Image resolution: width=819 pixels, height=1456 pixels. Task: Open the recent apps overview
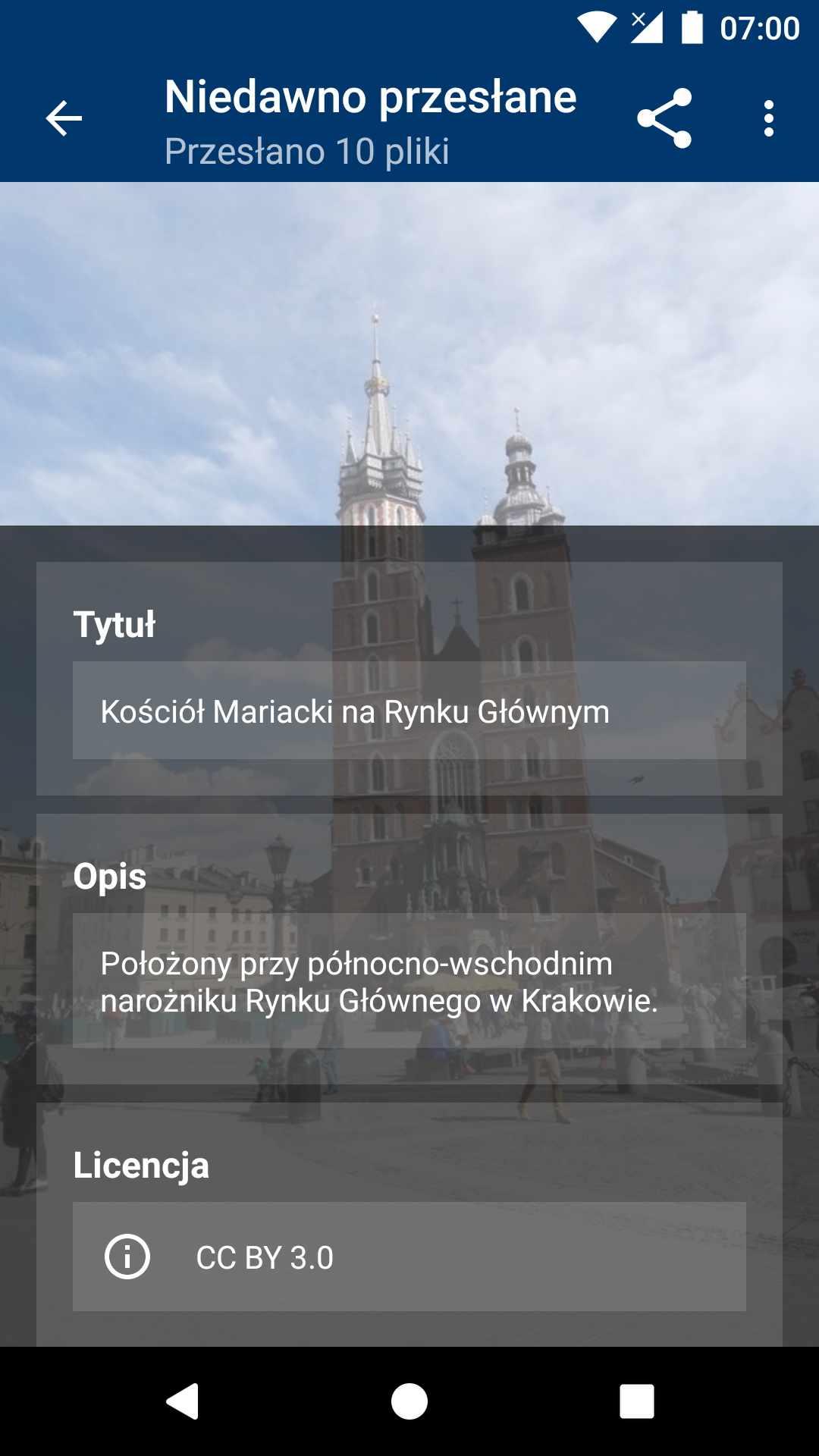point(636,1401)
